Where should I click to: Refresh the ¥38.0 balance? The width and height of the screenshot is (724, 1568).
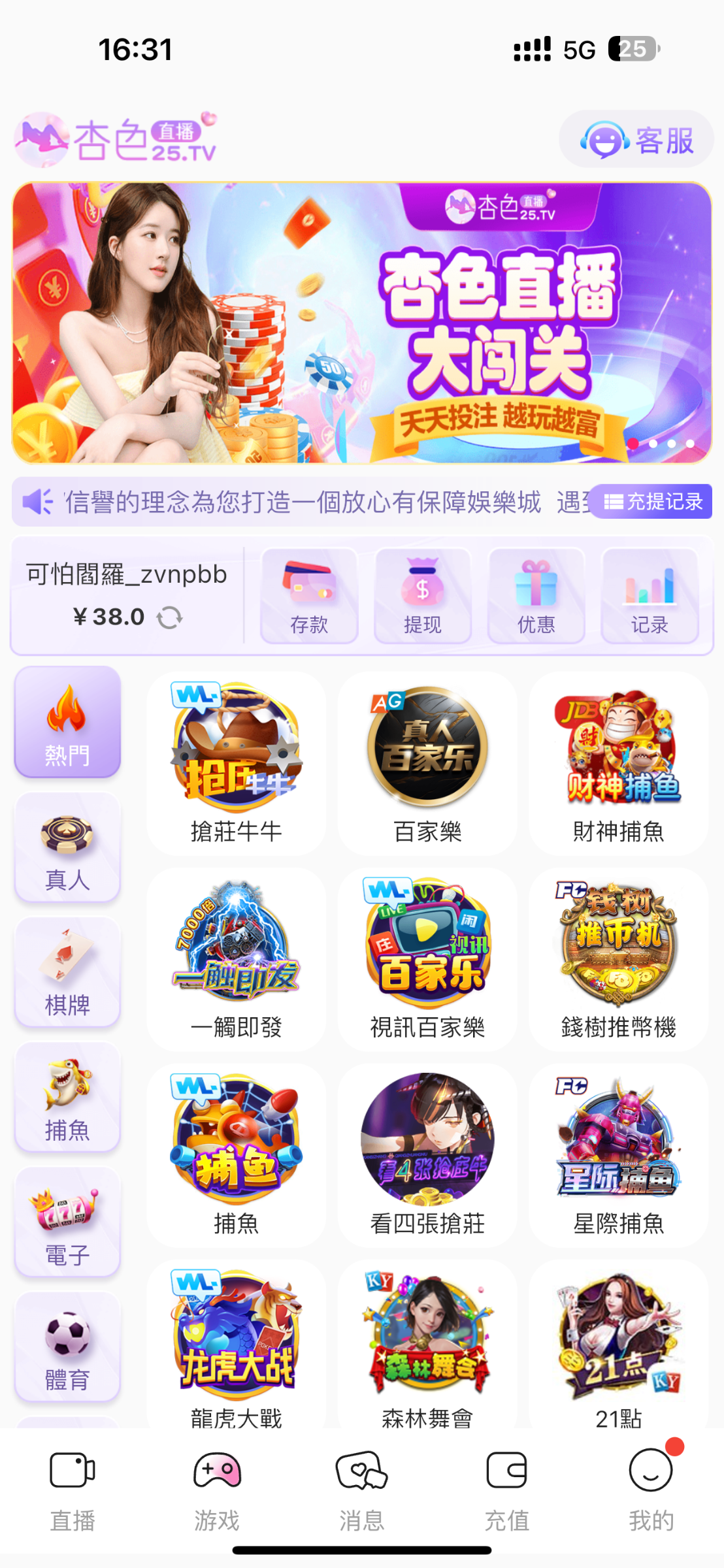coord(170,617)
